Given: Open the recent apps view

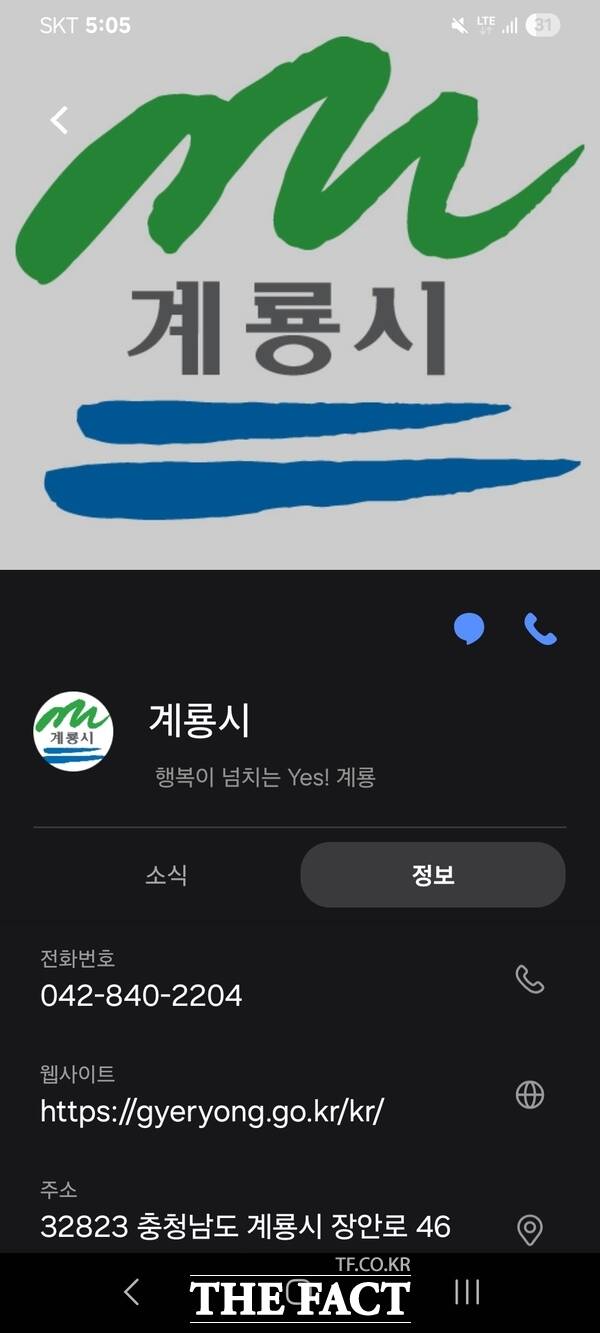Looking at the screenshot, I should [467, 1292].
